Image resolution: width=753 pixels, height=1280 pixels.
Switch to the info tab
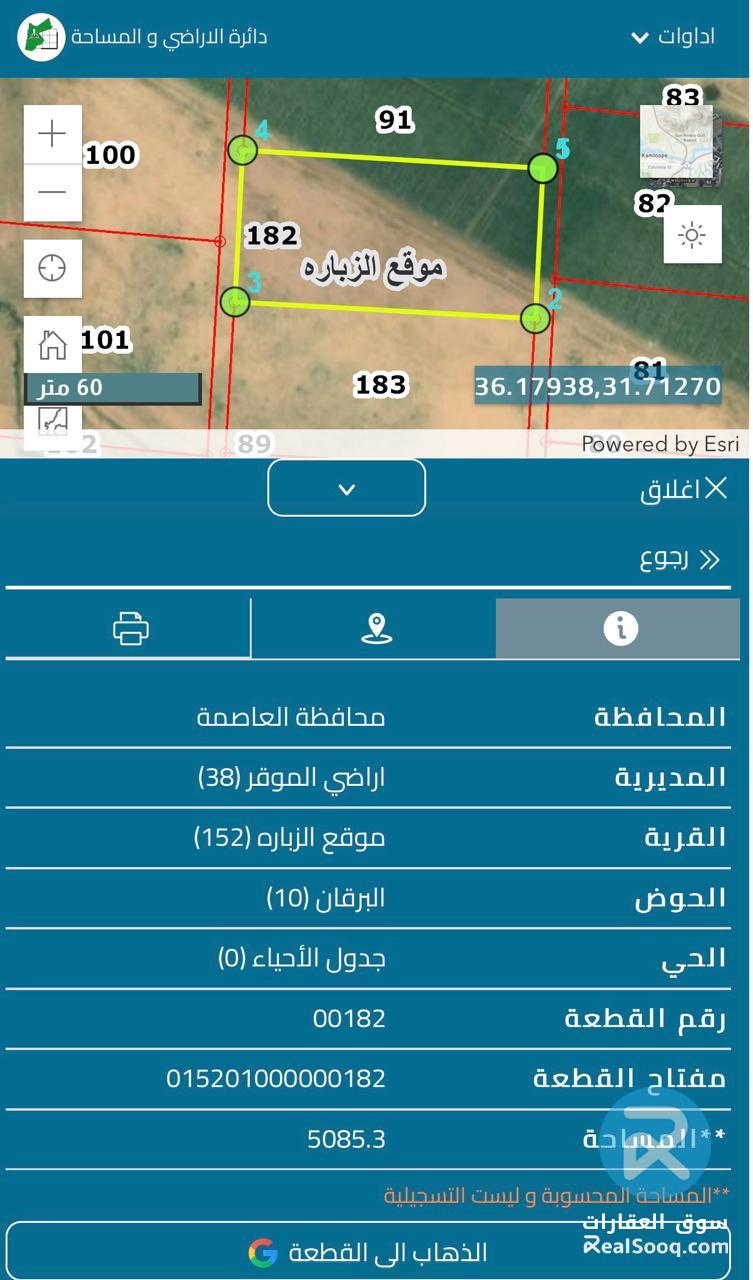620,628
